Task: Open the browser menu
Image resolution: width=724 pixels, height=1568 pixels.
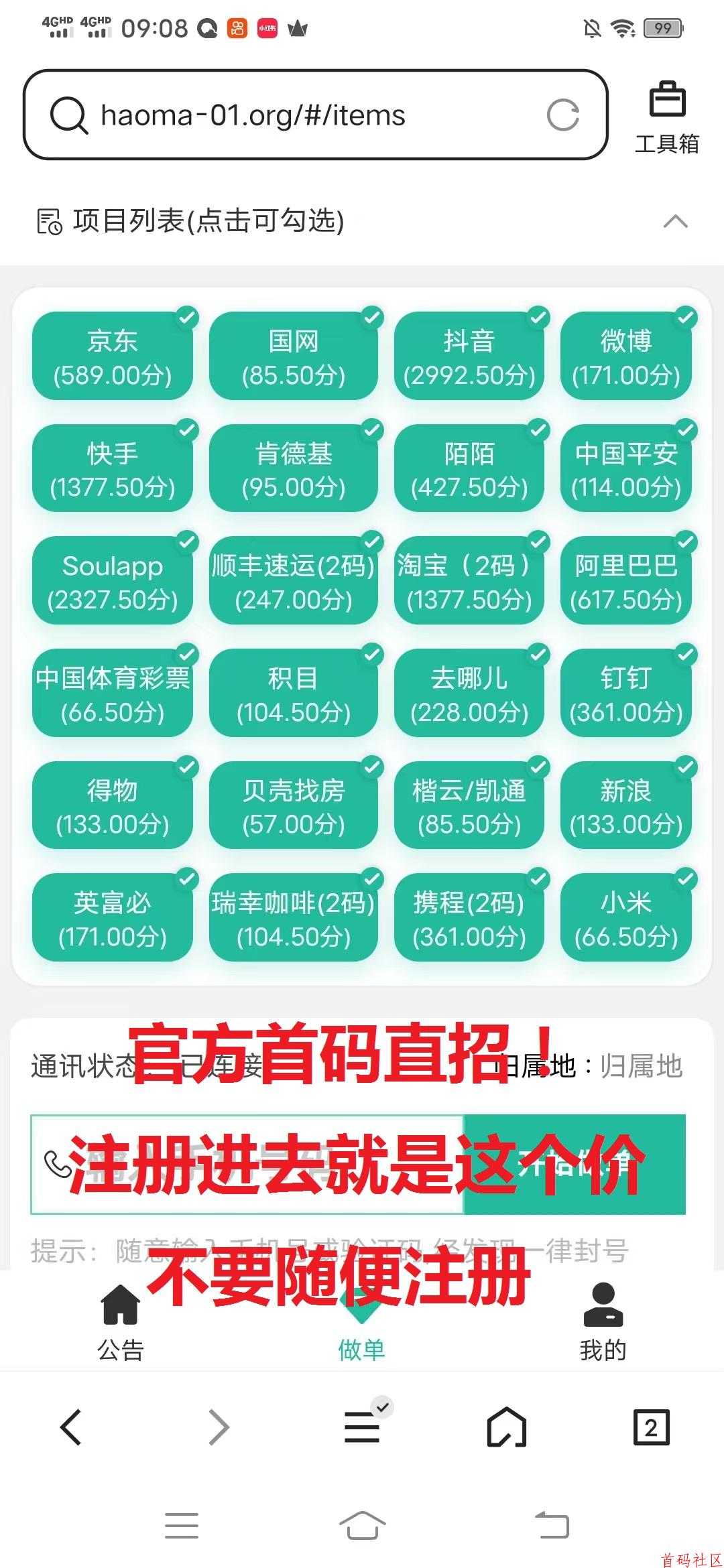Action: (362, 1427)
